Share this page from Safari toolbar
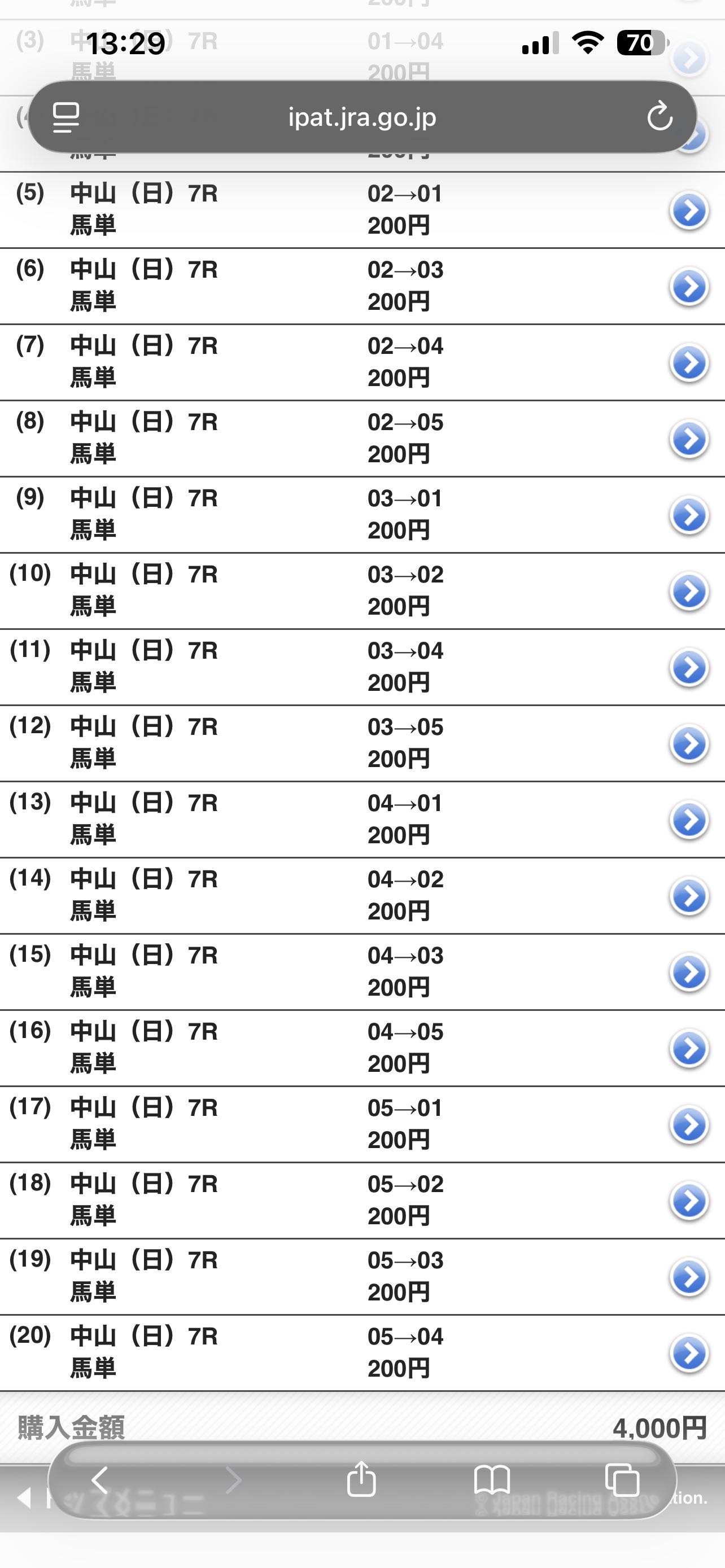The height and width of the screenshot is (1568, 725). coord(361,1479)
